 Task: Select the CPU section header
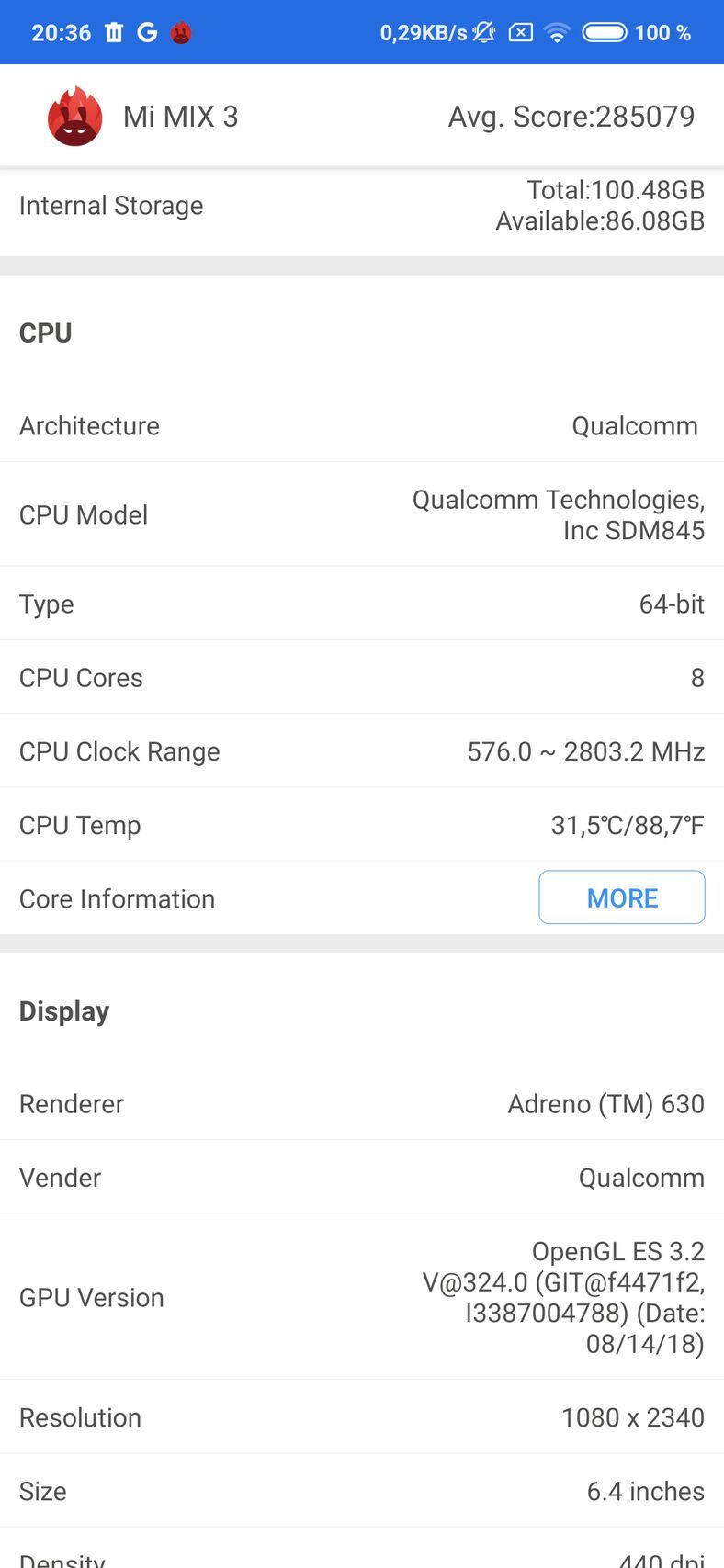point(45,333)
